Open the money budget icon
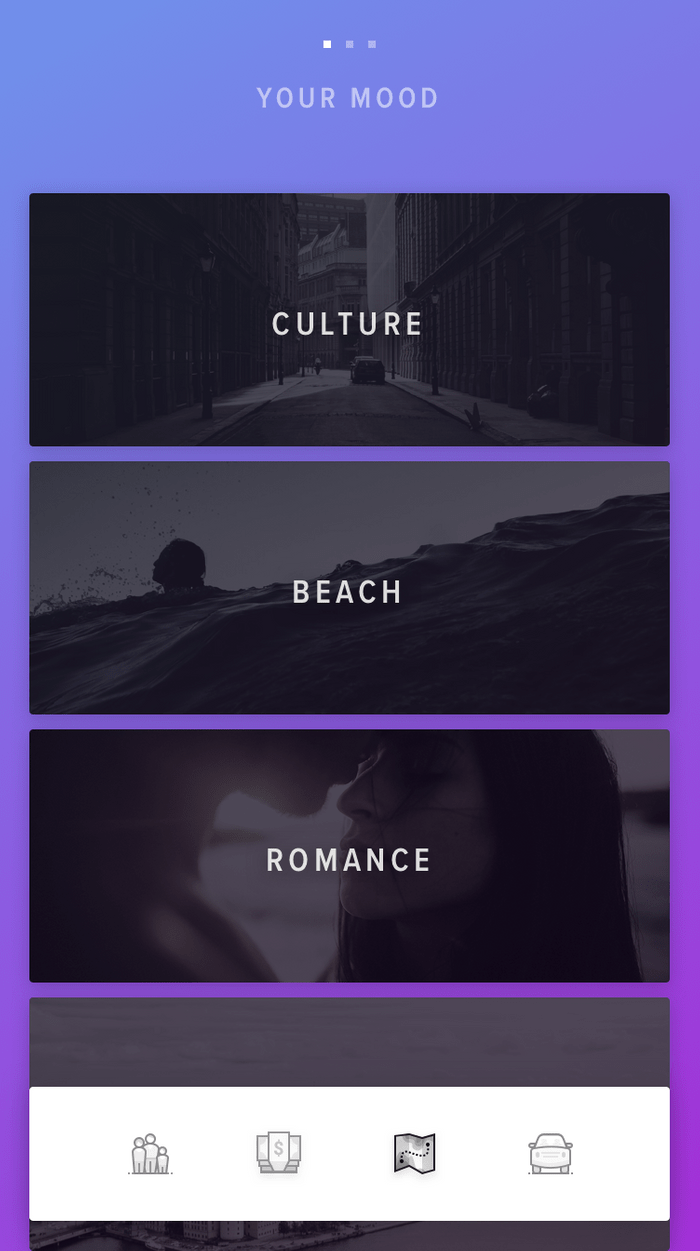The image size is (700, 1251). tap(279, 1153)
